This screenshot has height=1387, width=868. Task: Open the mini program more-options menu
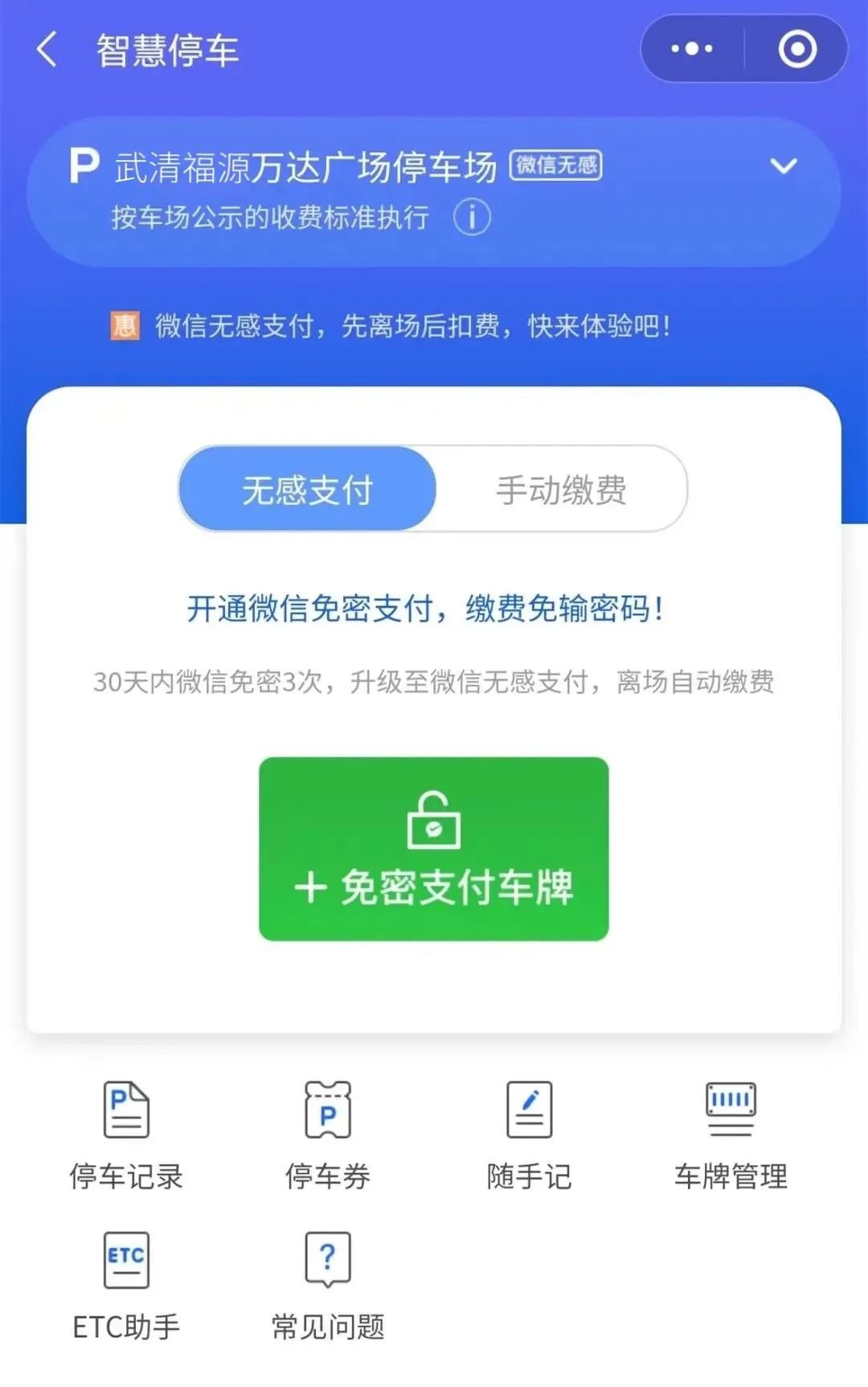click(692, 49)
